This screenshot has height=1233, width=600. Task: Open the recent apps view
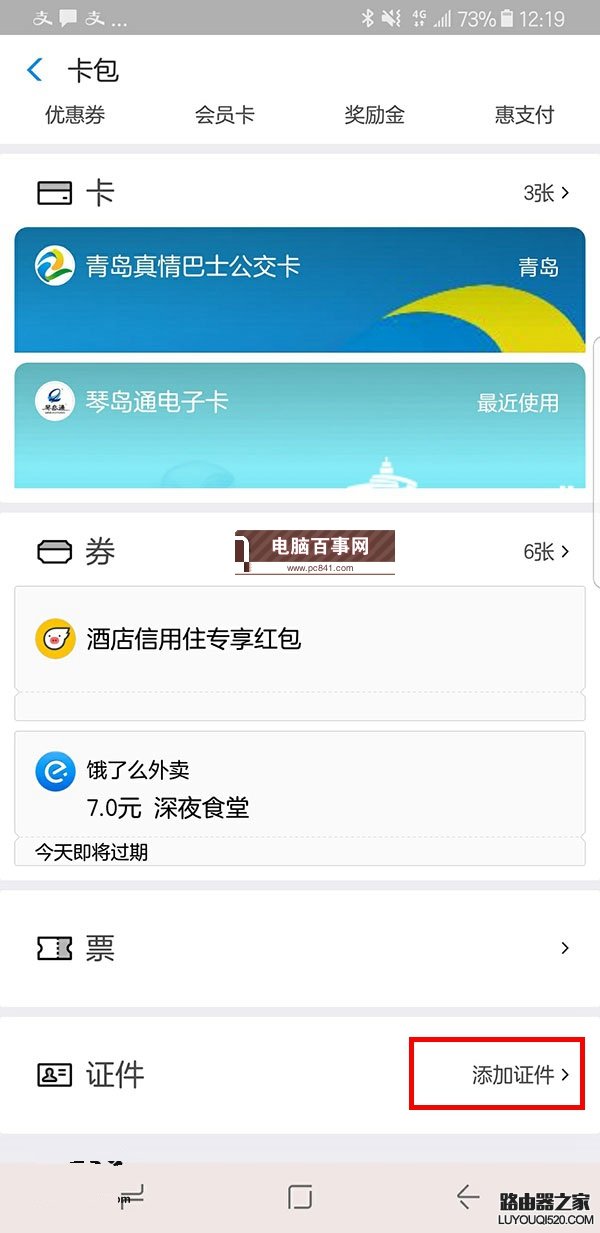pos(132,1197)
